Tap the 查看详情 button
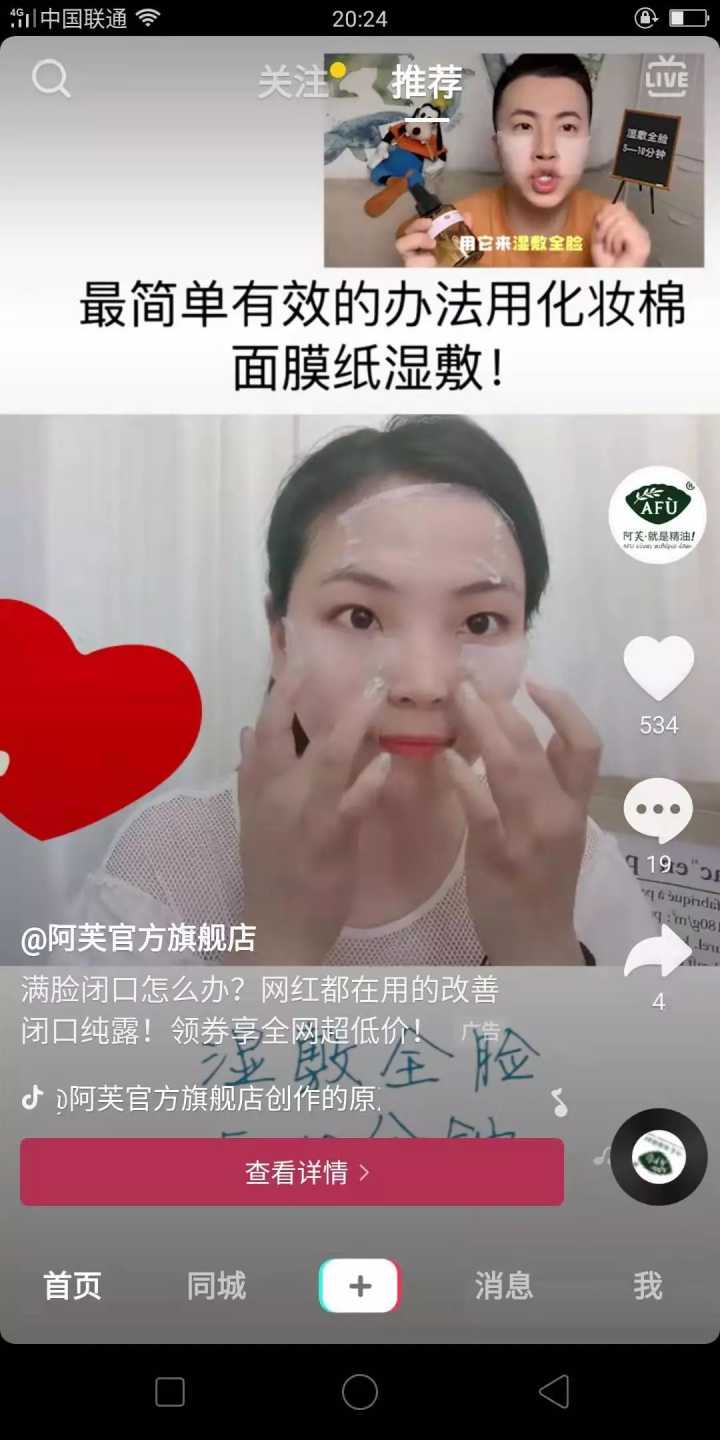 (292, 1172)
